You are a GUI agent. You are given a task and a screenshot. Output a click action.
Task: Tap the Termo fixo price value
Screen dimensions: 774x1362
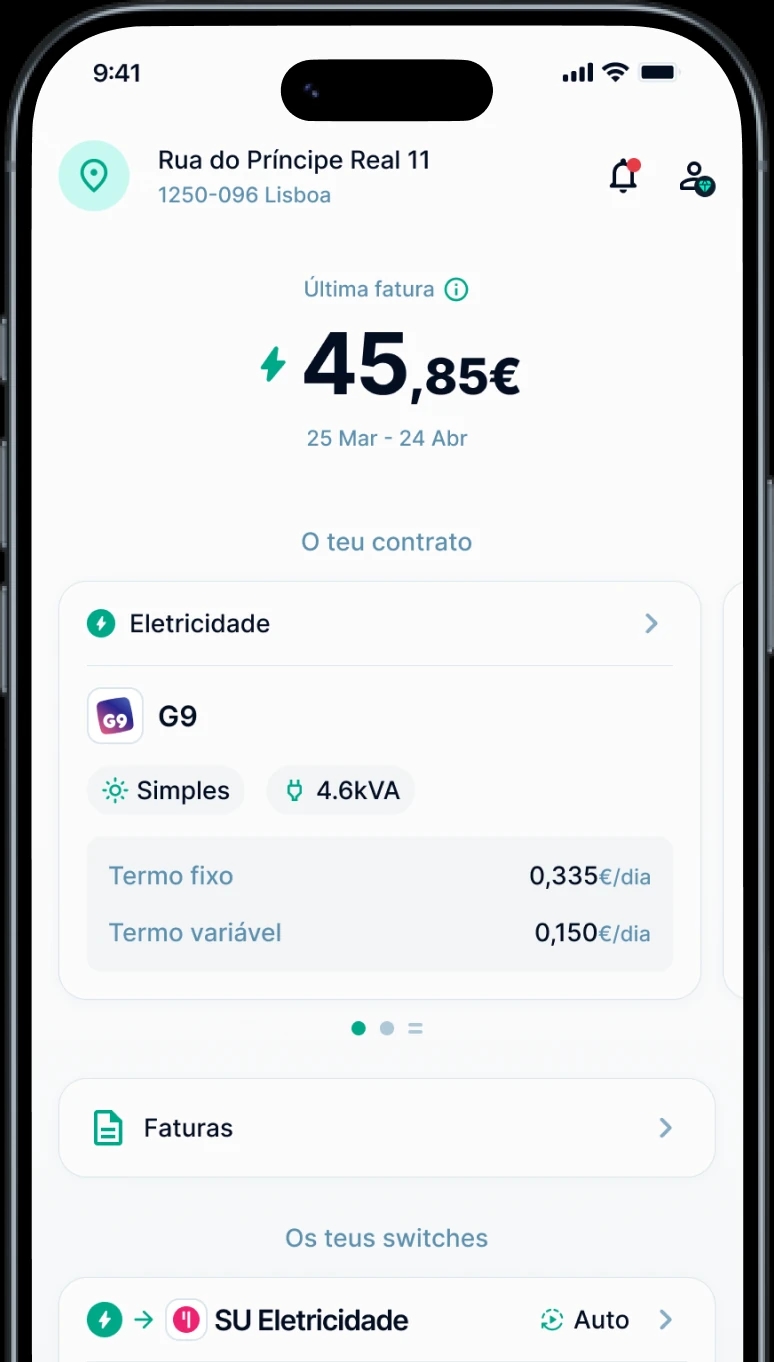[x=592, y=875]
